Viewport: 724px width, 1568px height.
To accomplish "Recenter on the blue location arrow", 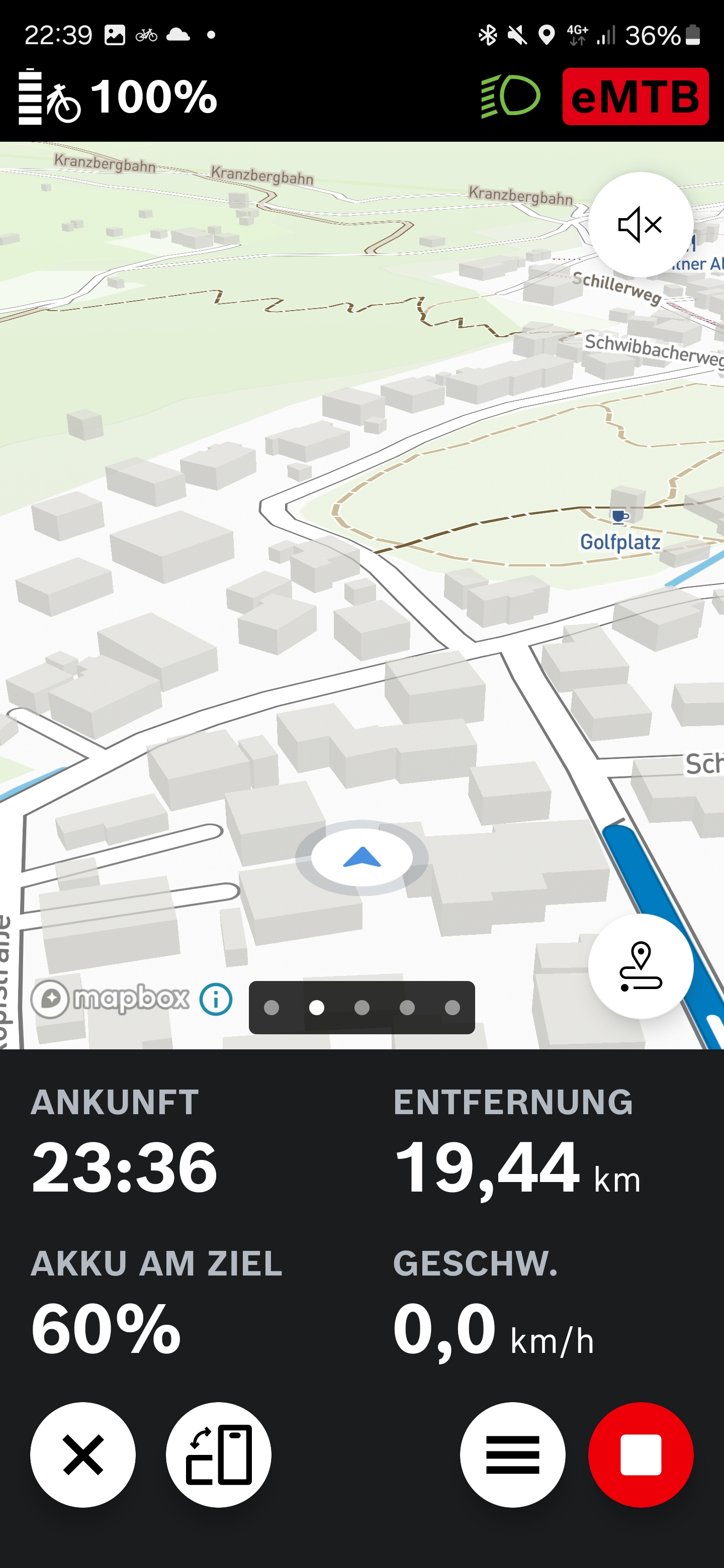I will click(361, 857).
